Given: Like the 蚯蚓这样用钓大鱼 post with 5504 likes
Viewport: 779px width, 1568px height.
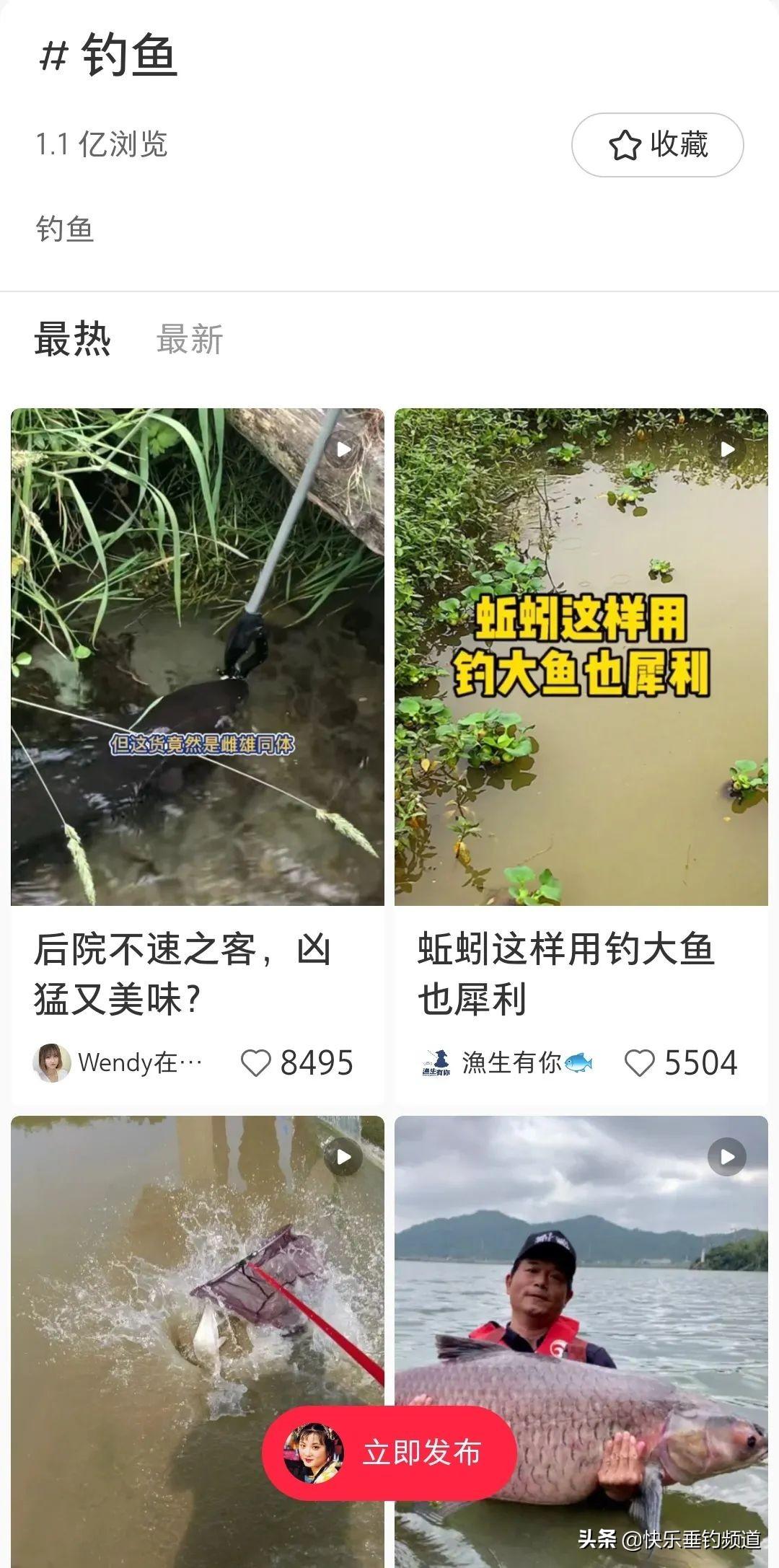Looking at the screenshot, I should 639,1063.
